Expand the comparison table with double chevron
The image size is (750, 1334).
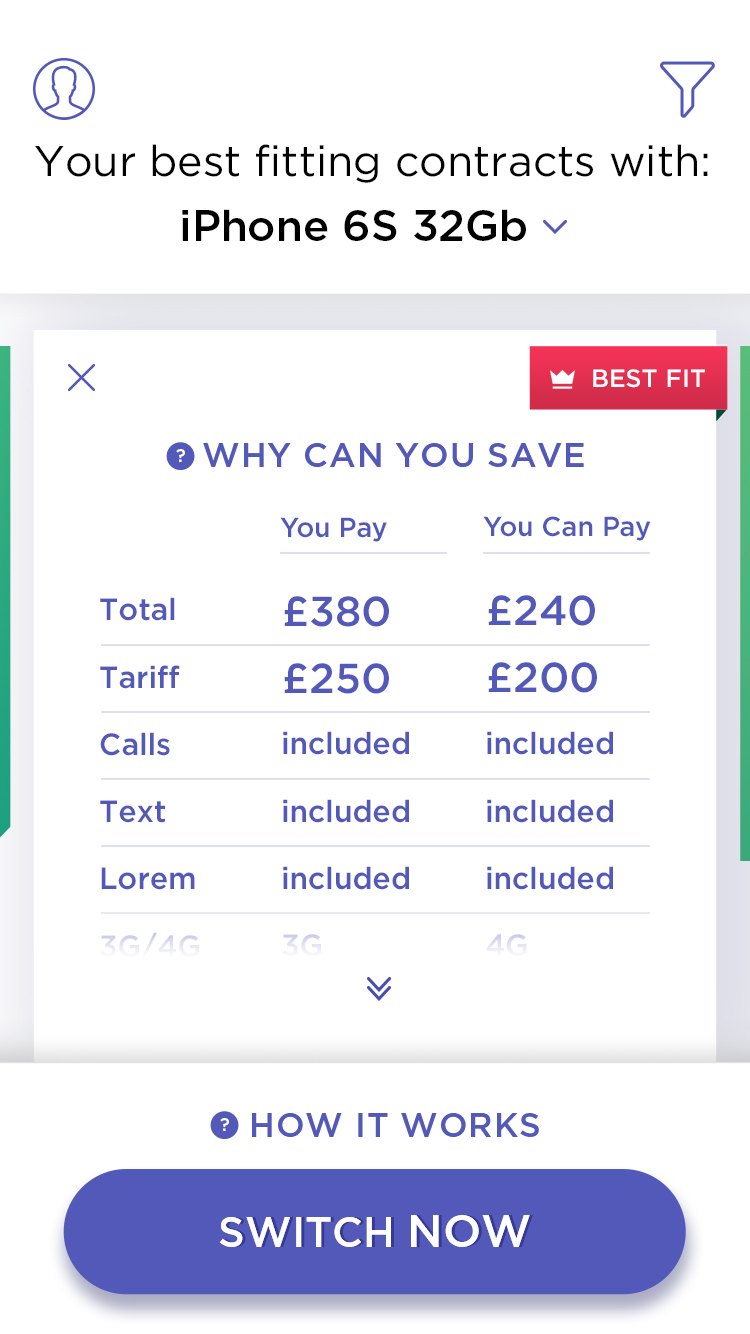click(x=379, y=988)
